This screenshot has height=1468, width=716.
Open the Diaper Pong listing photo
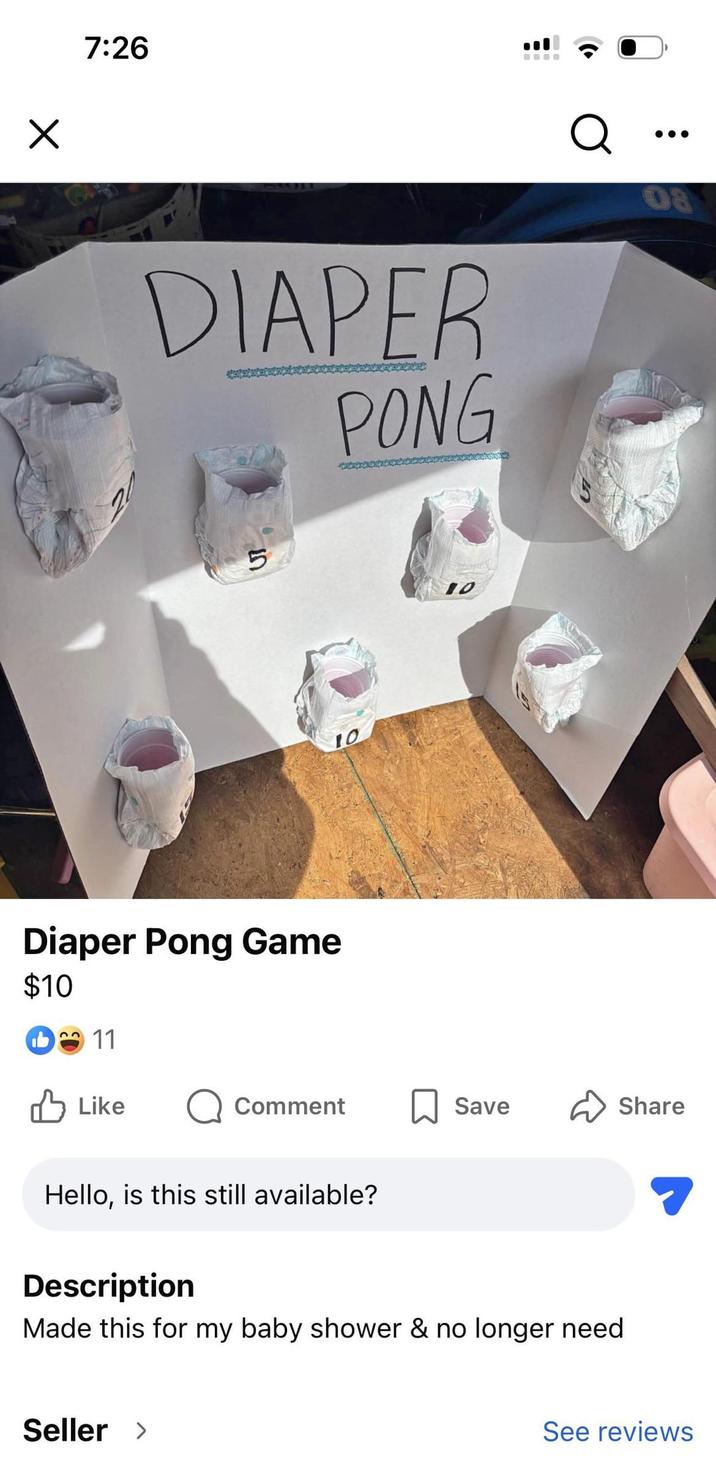coord(358,540)
